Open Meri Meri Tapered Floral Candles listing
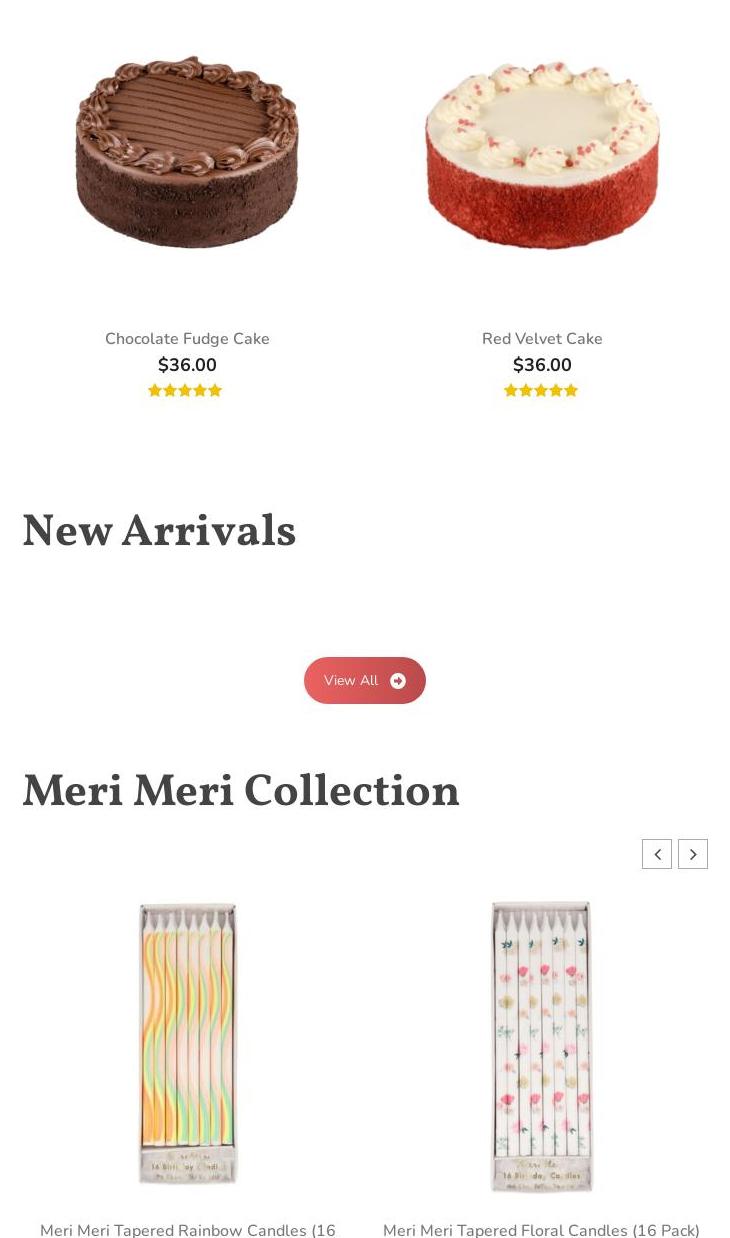 pos(541,1230)
